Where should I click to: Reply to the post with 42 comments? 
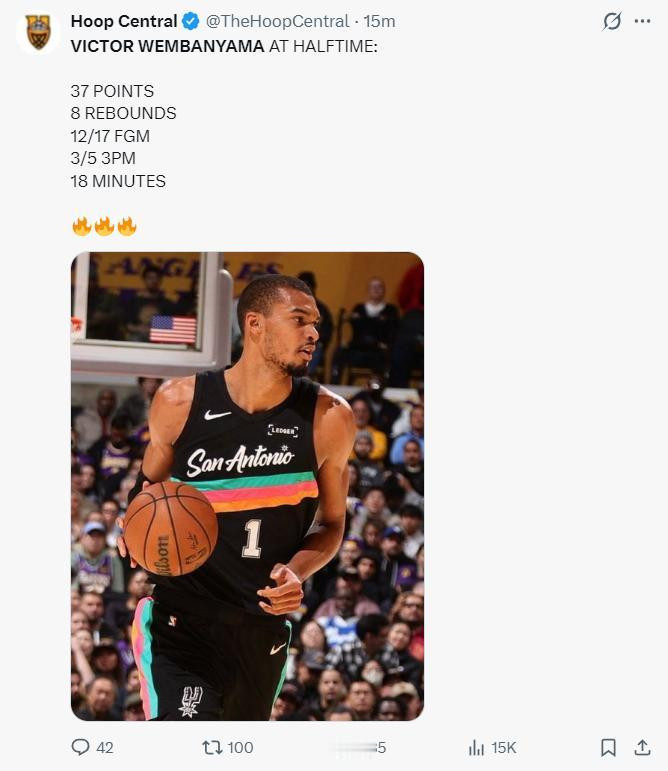pyautogui.click(x=92, y=747)
